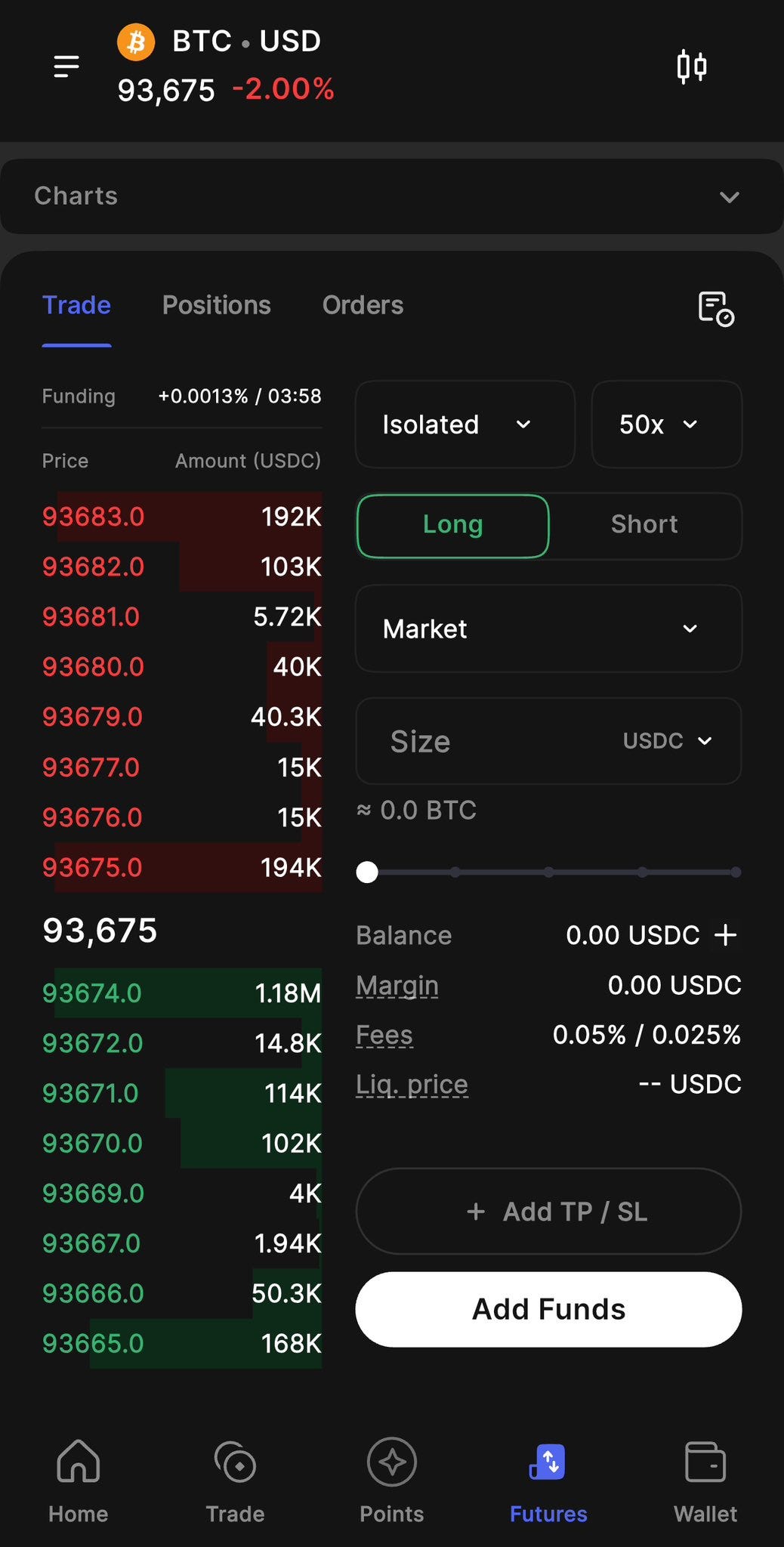The width and height of the screenshot is (784, 1547).
Task: Change the 50x leverage setting
Action: 667,425
